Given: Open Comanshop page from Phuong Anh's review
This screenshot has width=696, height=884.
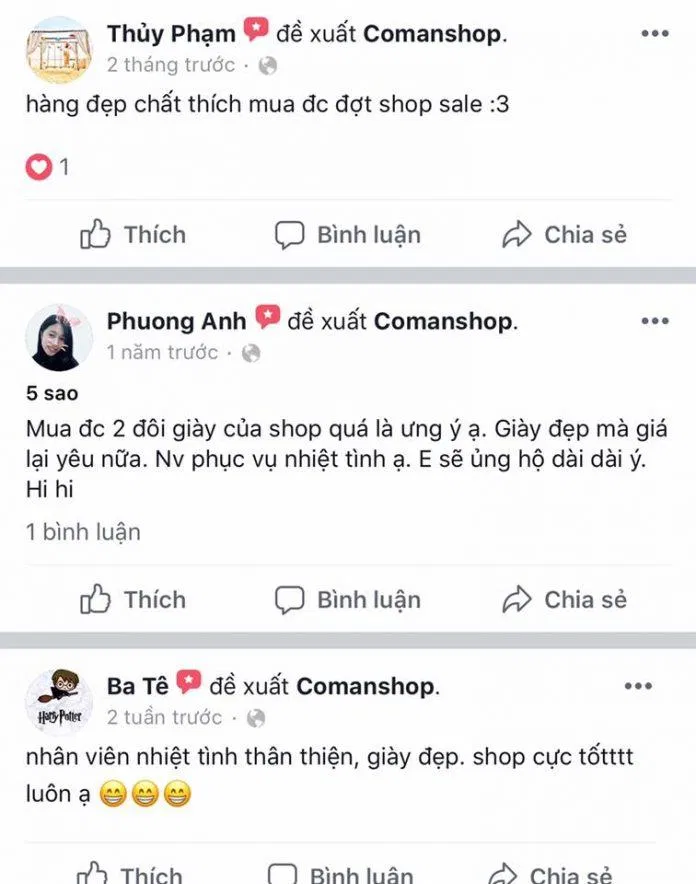Looking at the screenshot, I should (x=445, y=322).
